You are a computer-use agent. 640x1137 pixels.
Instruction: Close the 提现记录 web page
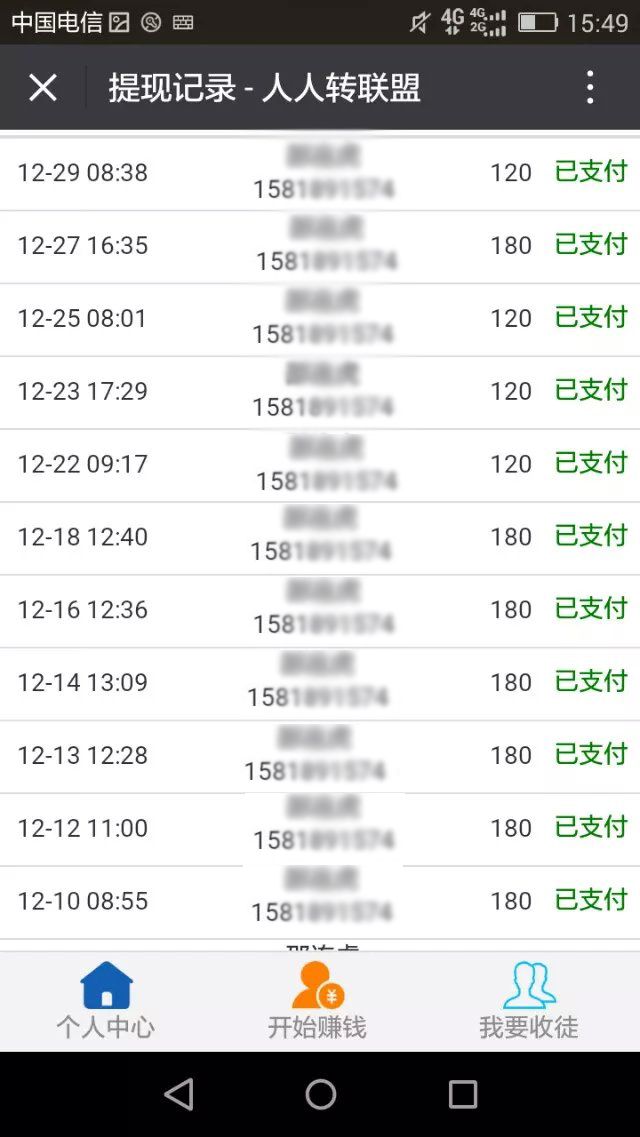43,88
